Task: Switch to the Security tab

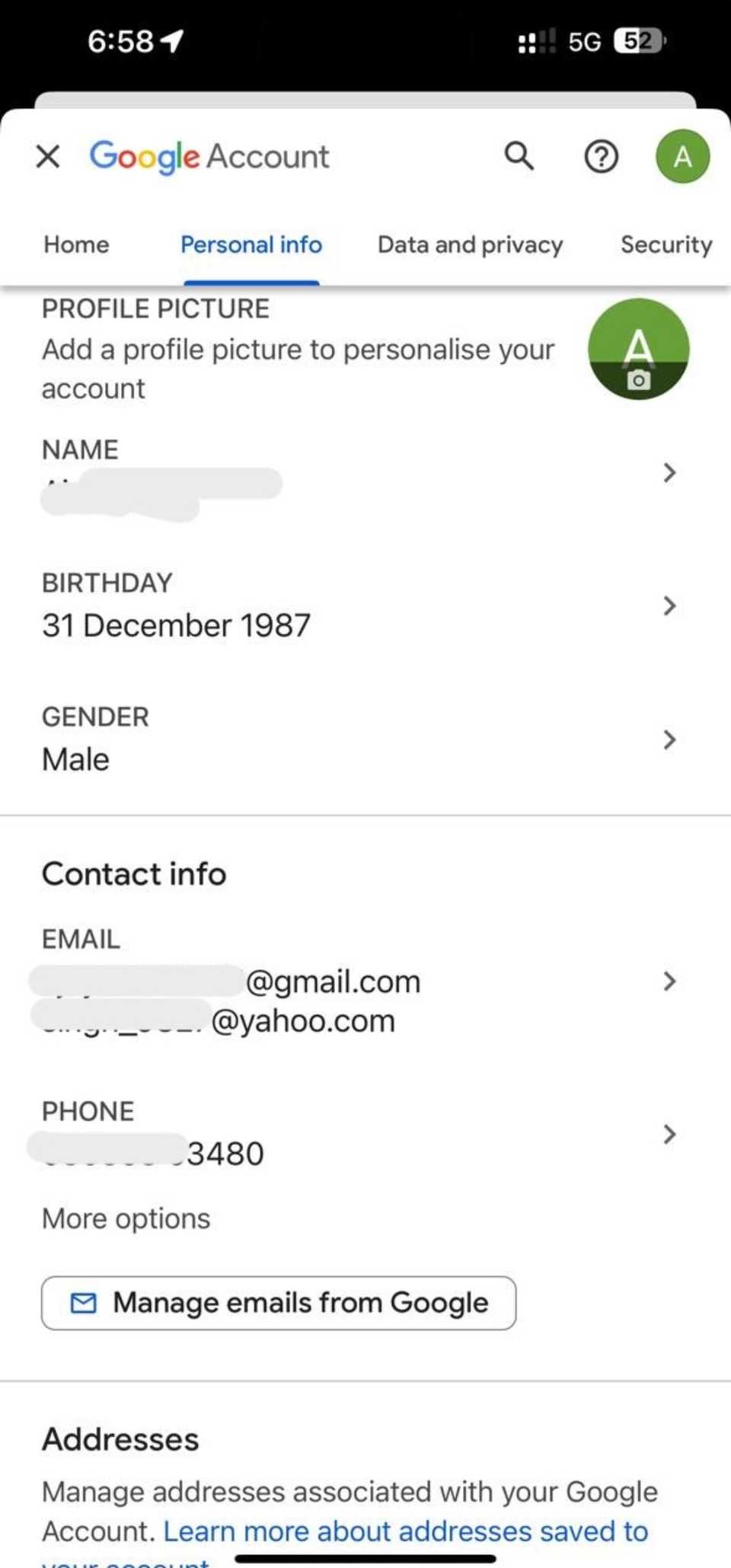Action: tap(666, 244)
